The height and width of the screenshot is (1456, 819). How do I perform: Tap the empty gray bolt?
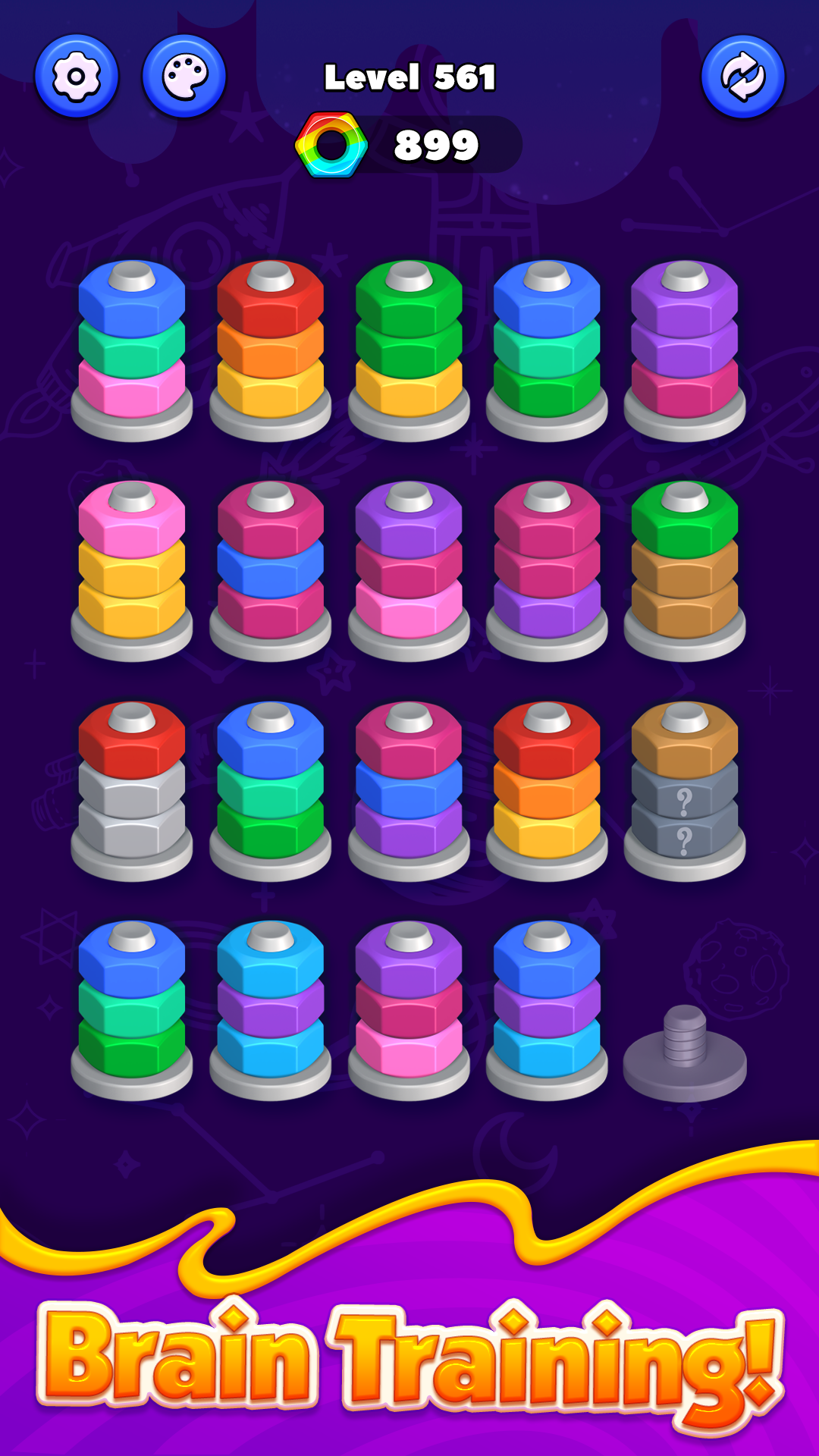(685, 1054)
